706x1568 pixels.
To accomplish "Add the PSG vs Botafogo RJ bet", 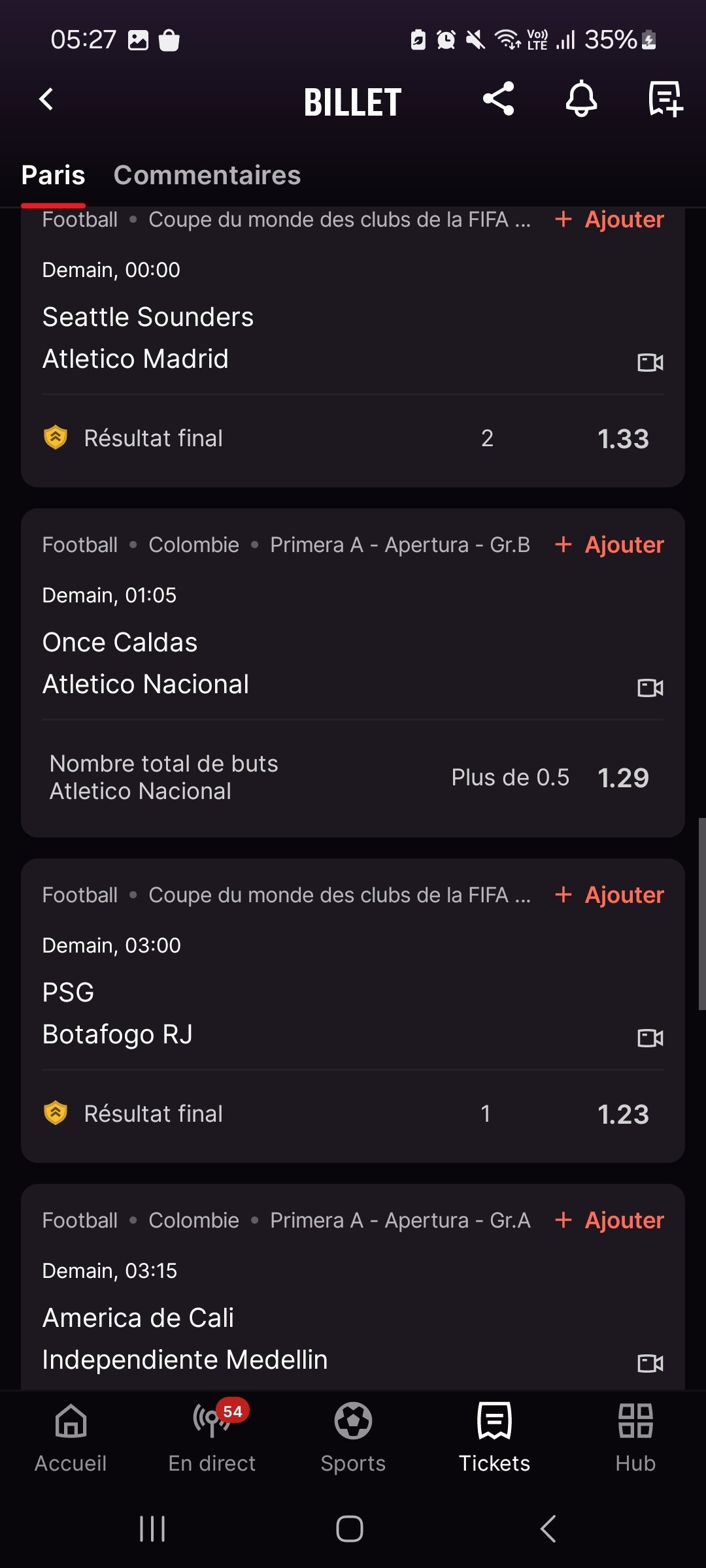I will click(609, 895).
